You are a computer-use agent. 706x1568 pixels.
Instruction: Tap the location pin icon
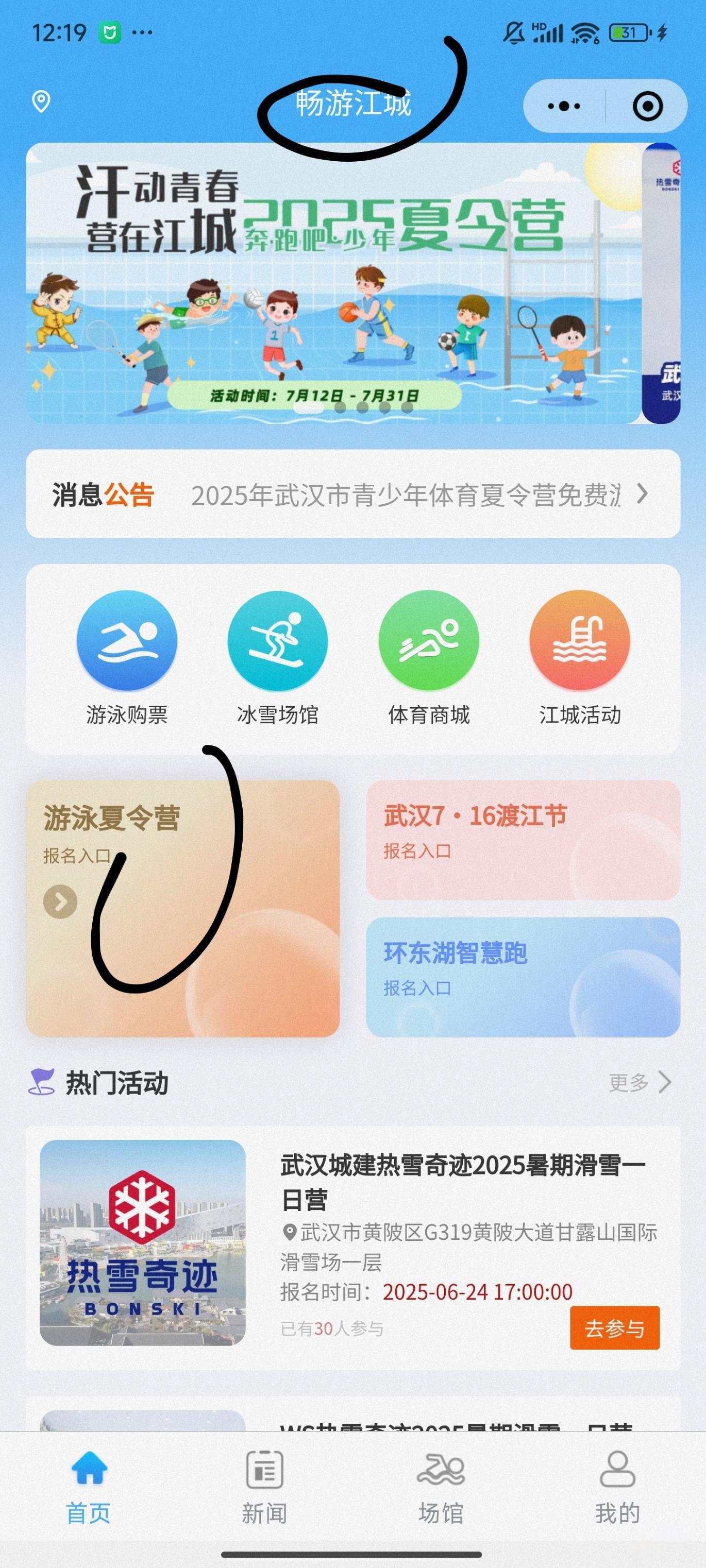[x=41, y=101]
